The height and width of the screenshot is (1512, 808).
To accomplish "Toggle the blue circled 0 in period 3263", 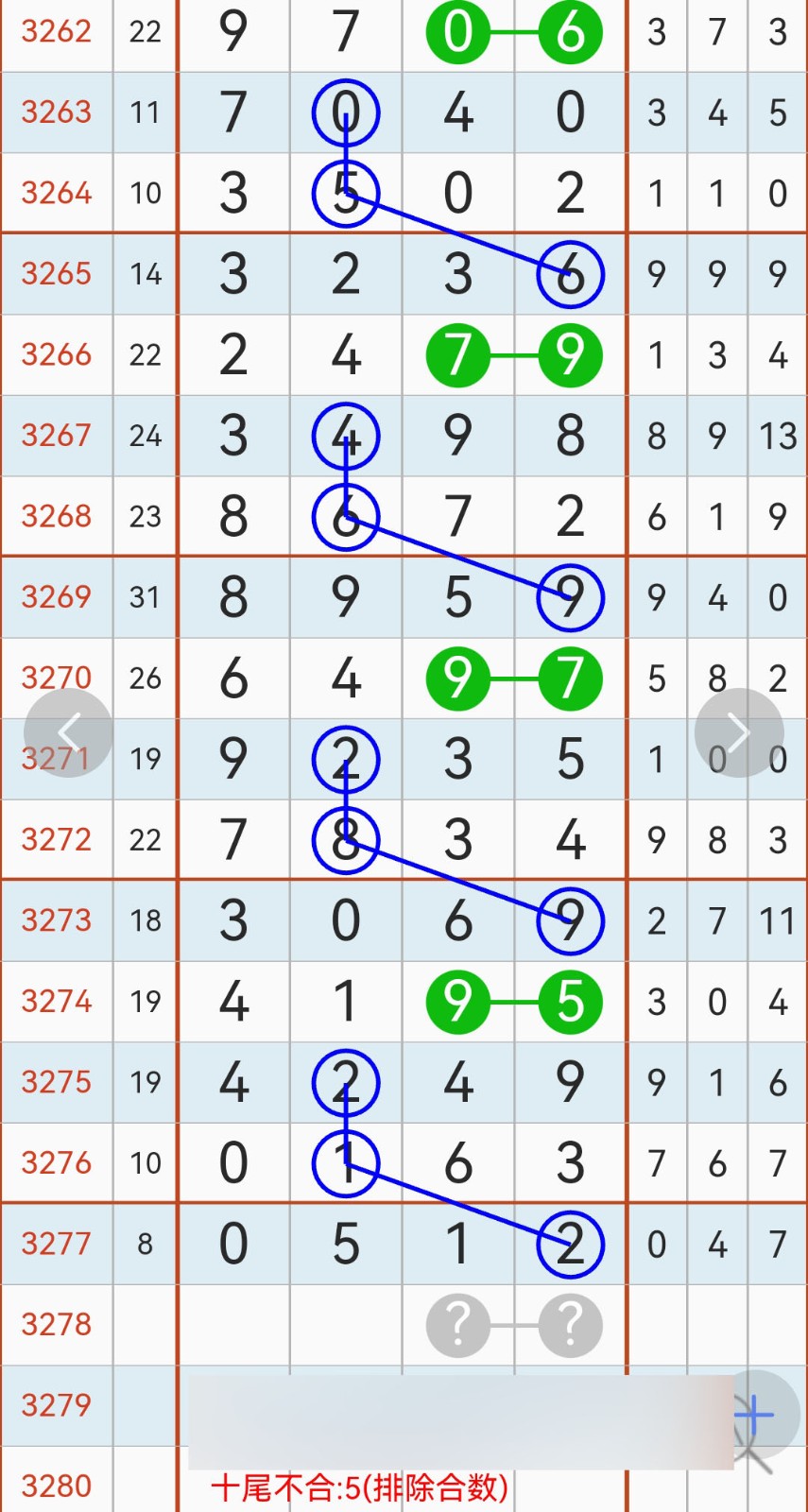I will (345, 112).
